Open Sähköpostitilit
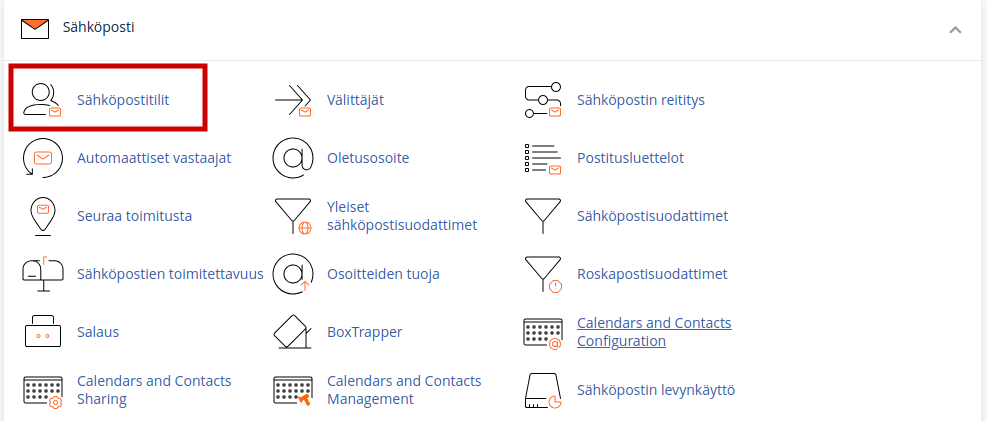 pos(123,100)
